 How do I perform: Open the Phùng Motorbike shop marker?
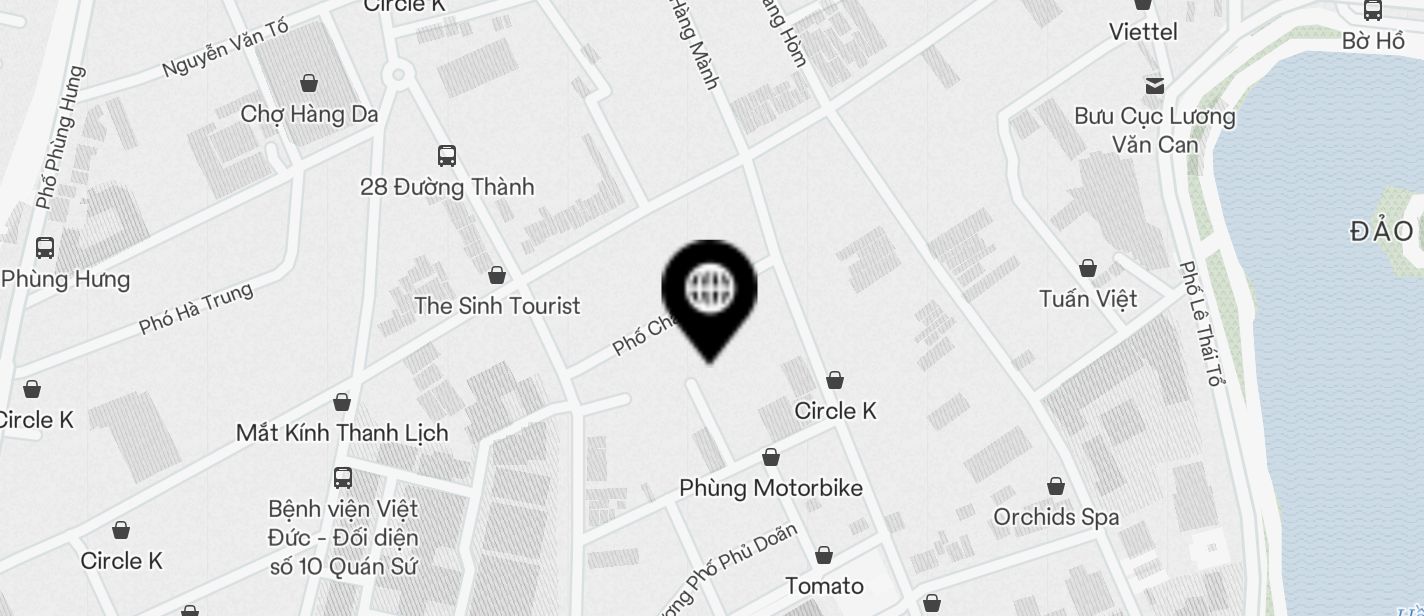(771, 458)
